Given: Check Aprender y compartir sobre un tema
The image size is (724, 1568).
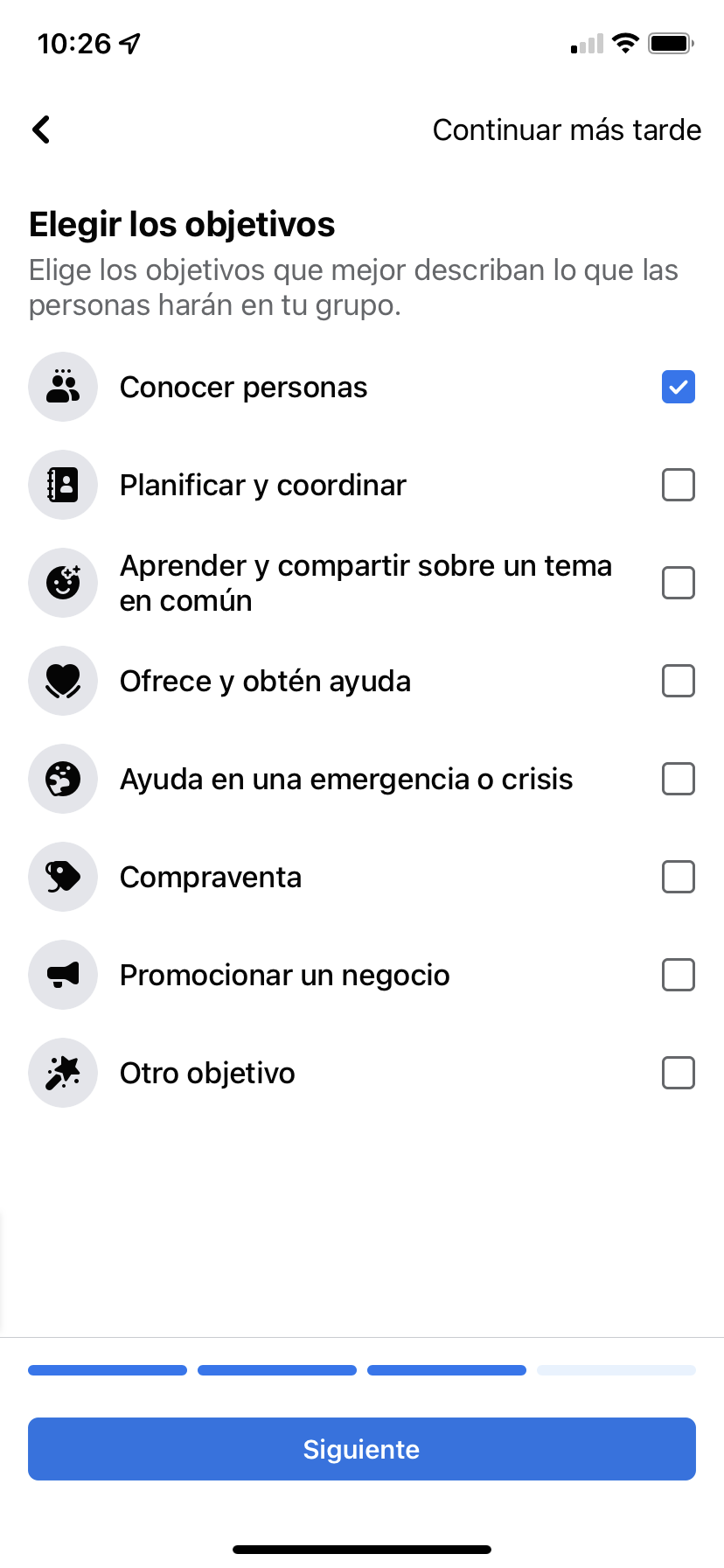Looking at the screenshot, I should [678, 583].
